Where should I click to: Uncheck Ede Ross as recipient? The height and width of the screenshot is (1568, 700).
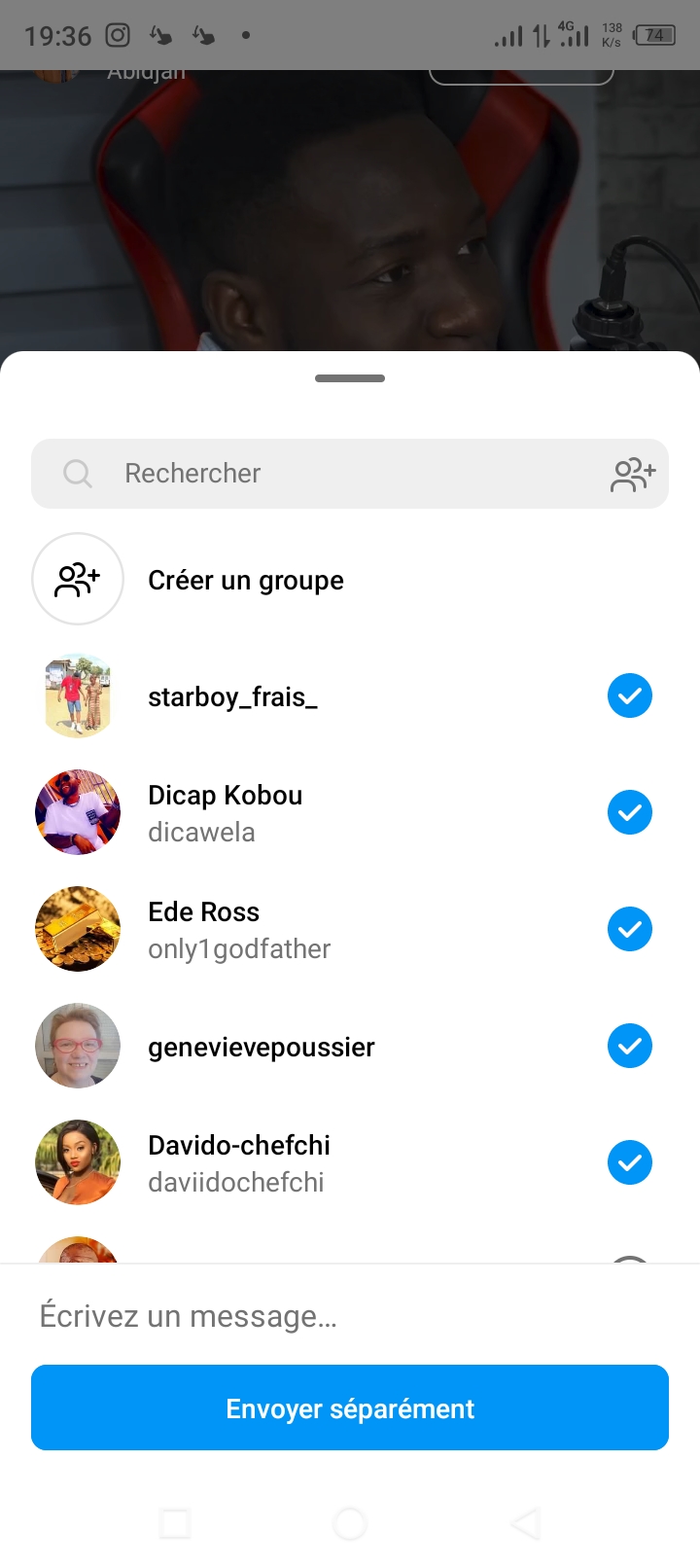(x=629, y=930)
